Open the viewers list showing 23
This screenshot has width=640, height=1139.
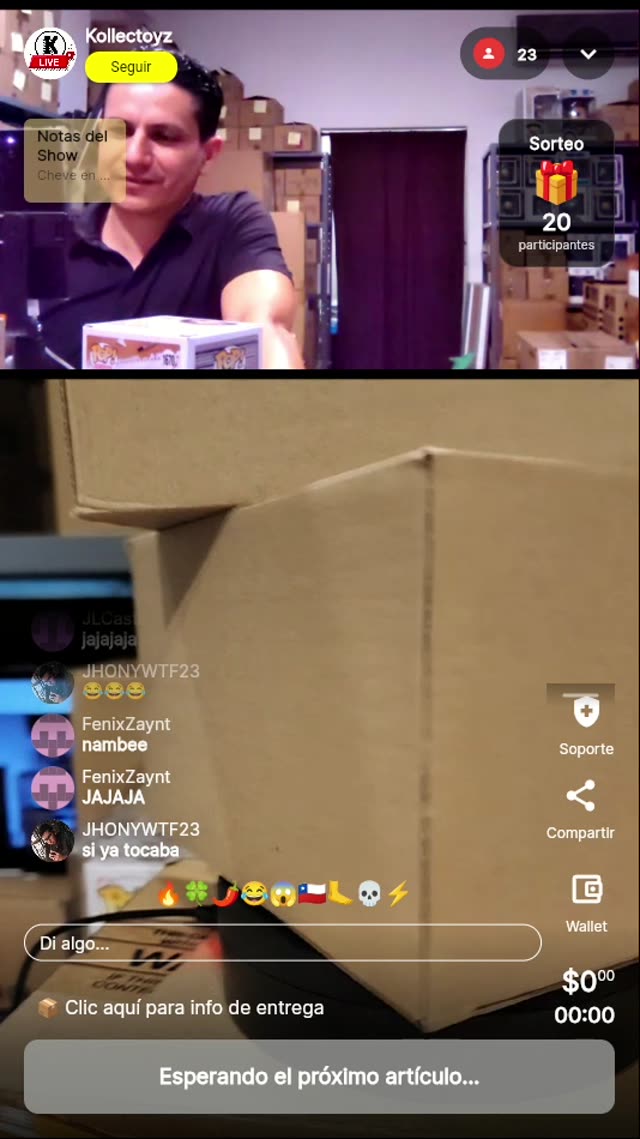tap(506, 54)
